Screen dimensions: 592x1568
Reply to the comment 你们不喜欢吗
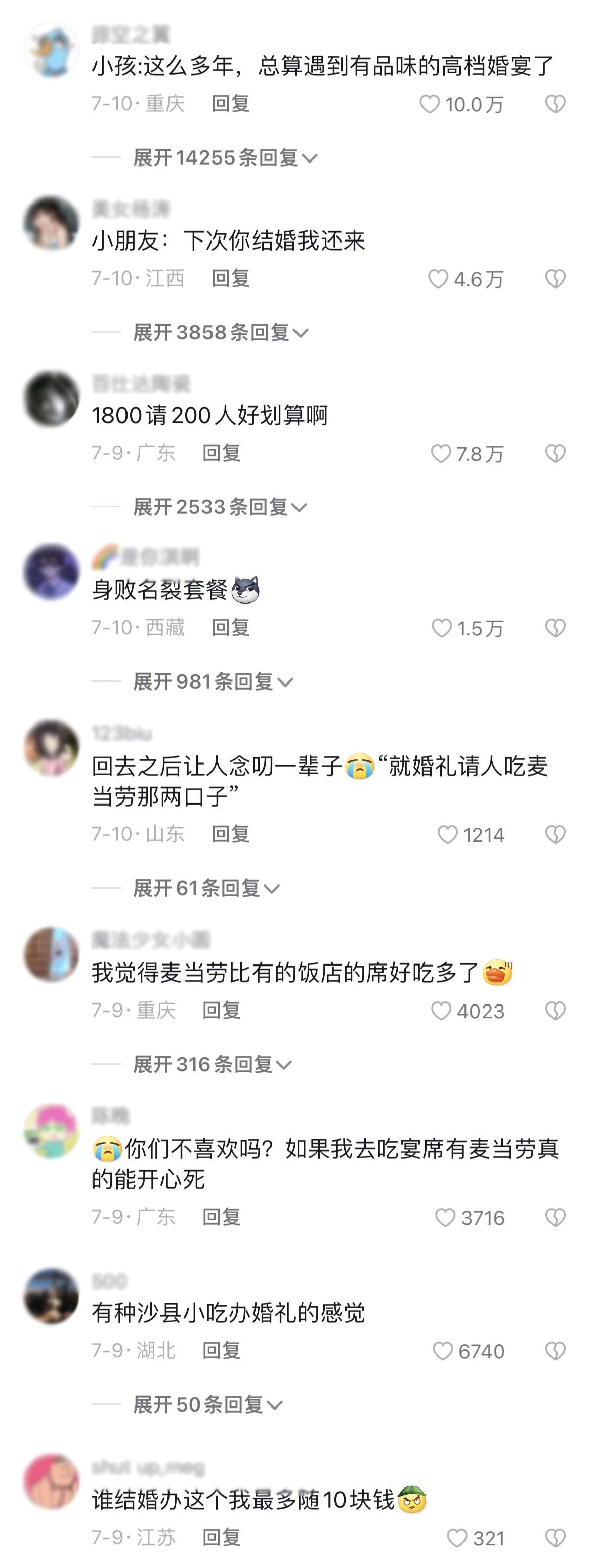coord(221,1218)
